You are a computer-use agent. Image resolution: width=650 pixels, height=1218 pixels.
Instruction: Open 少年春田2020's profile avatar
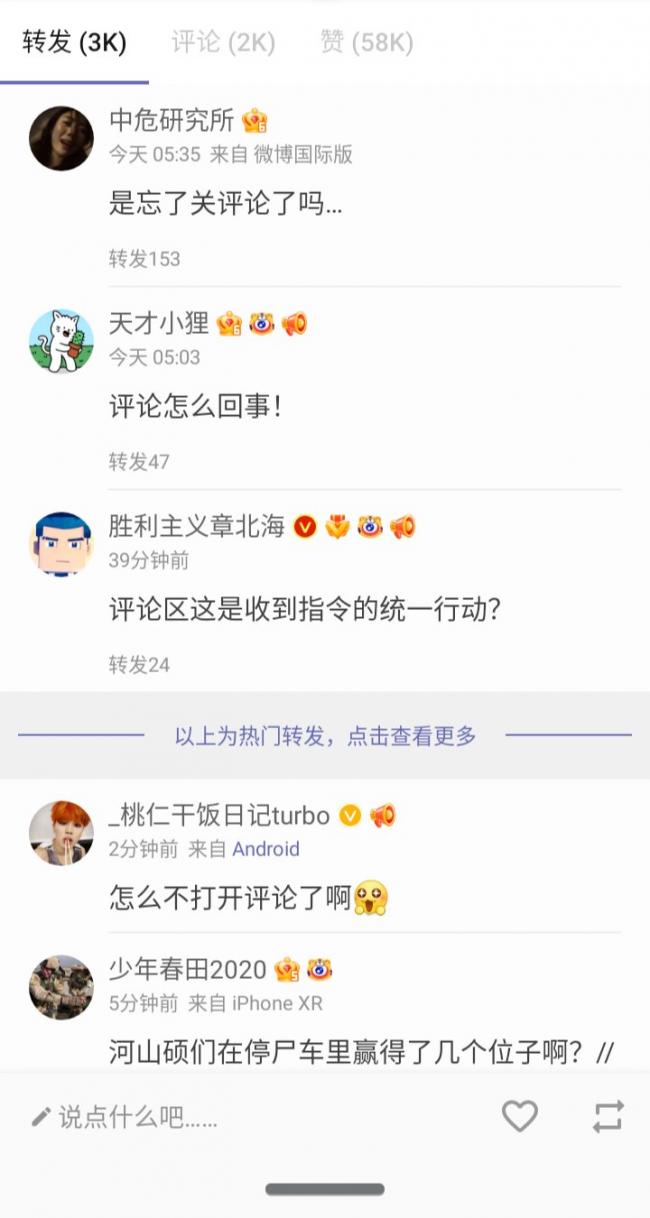tap(61, 986)
